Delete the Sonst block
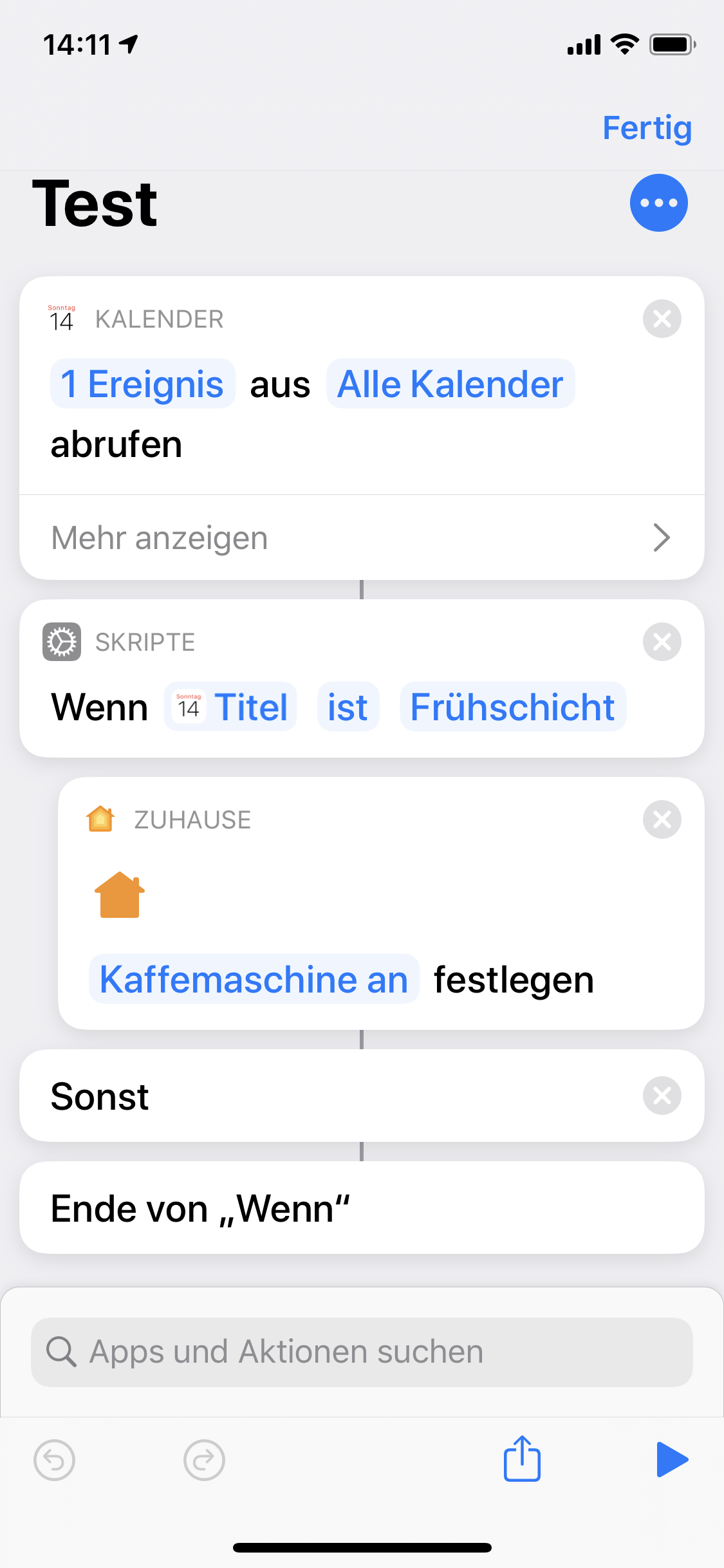This screenshot has height=1568, width=724. coord(662,1096)
